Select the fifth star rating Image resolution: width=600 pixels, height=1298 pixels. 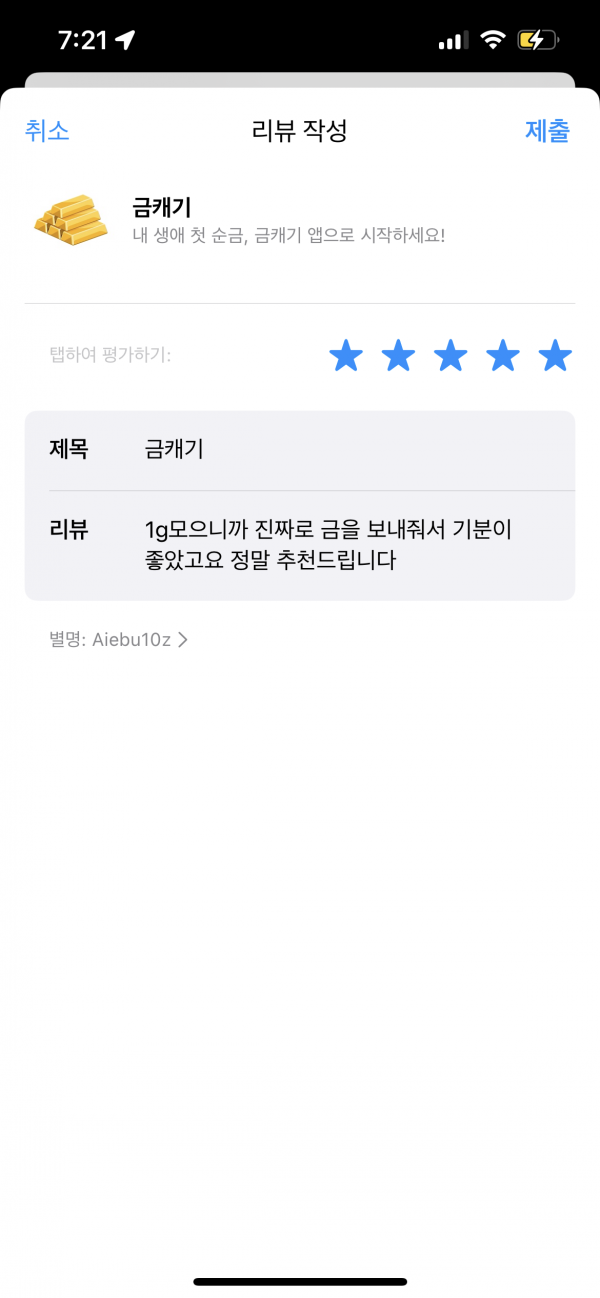tap(555, 355)
